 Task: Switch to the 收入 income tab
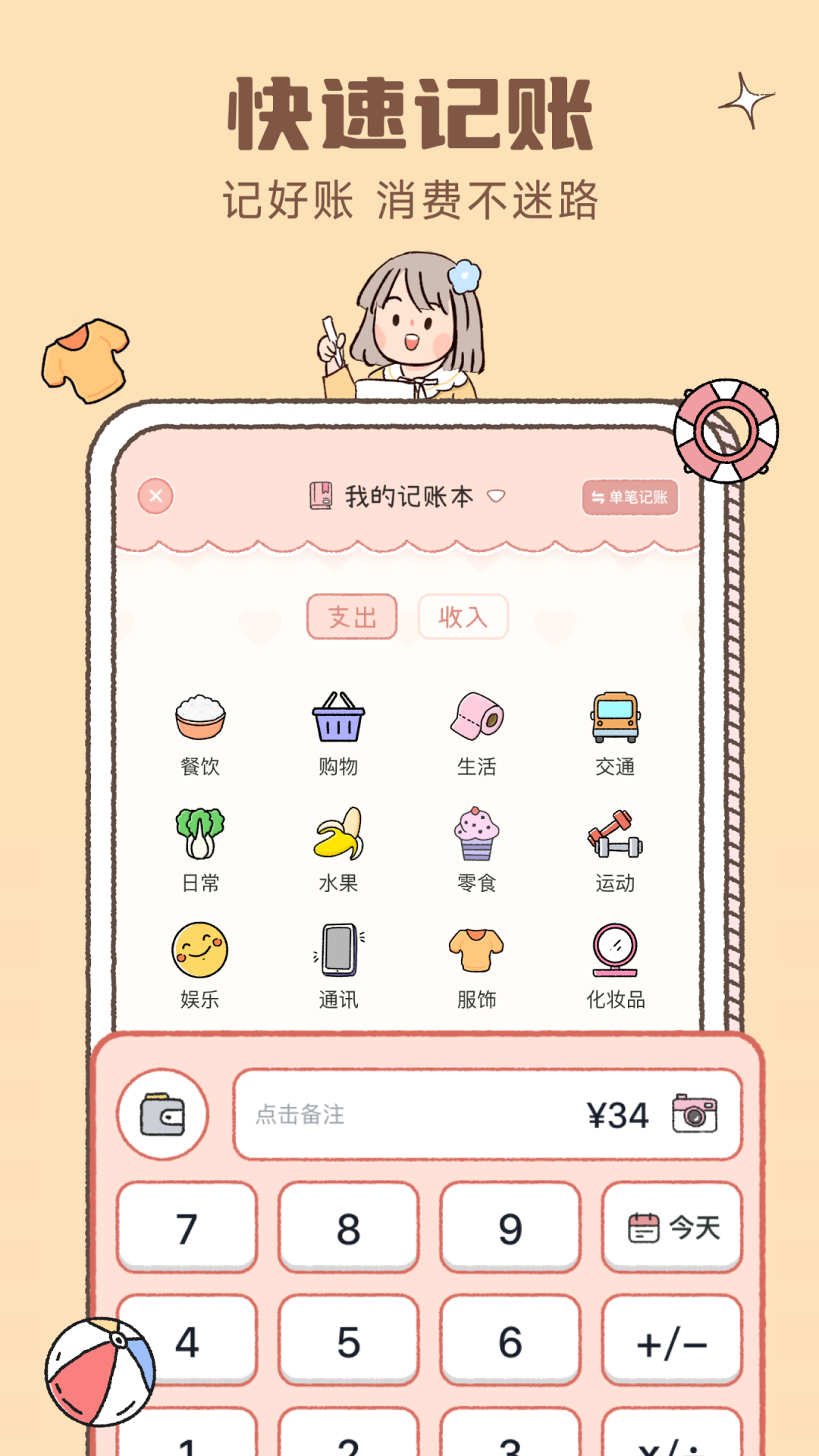point(463,617)
